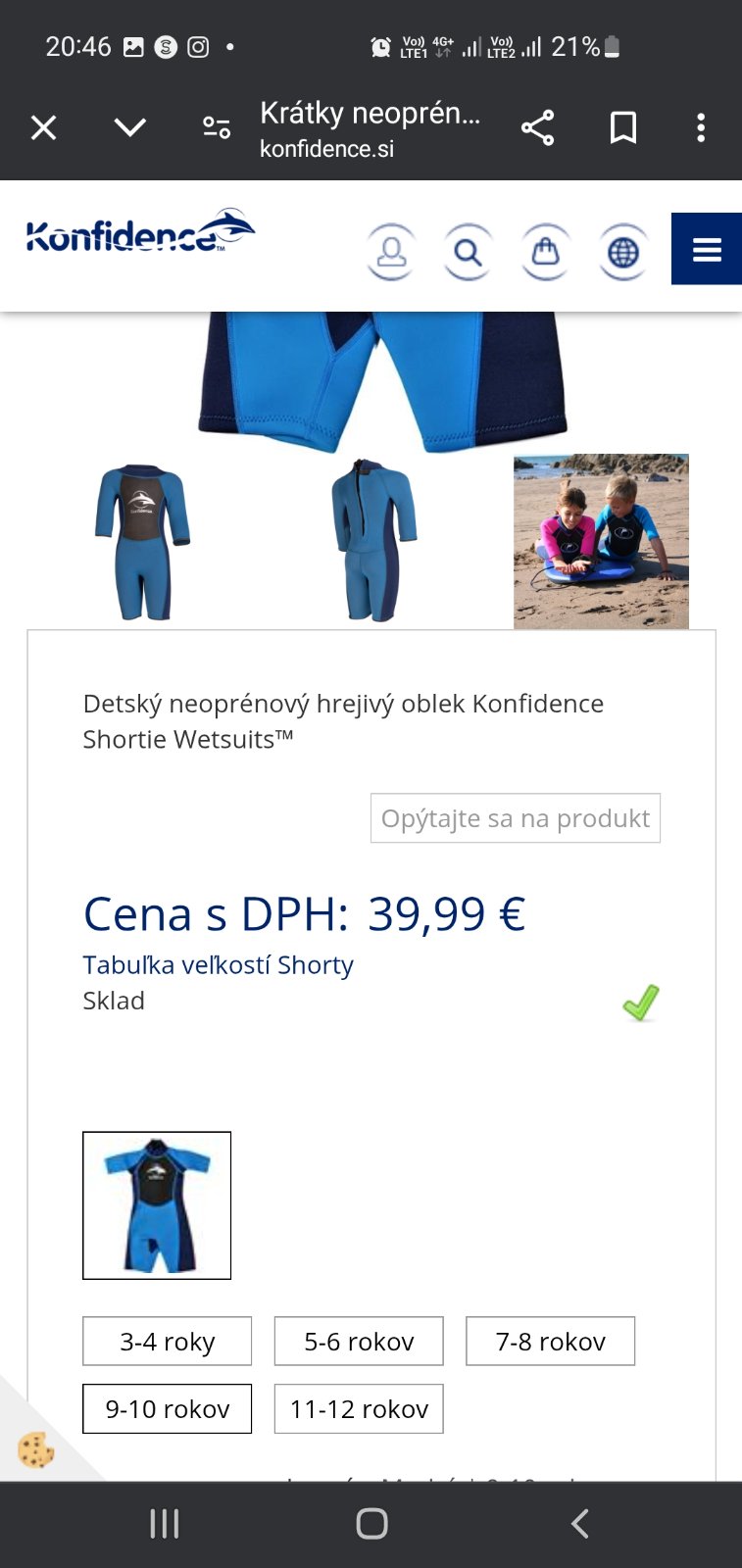This screenshot has height=1568, width=742.
Task: Open cookie settings icon
Action: tap(36, 1449)
